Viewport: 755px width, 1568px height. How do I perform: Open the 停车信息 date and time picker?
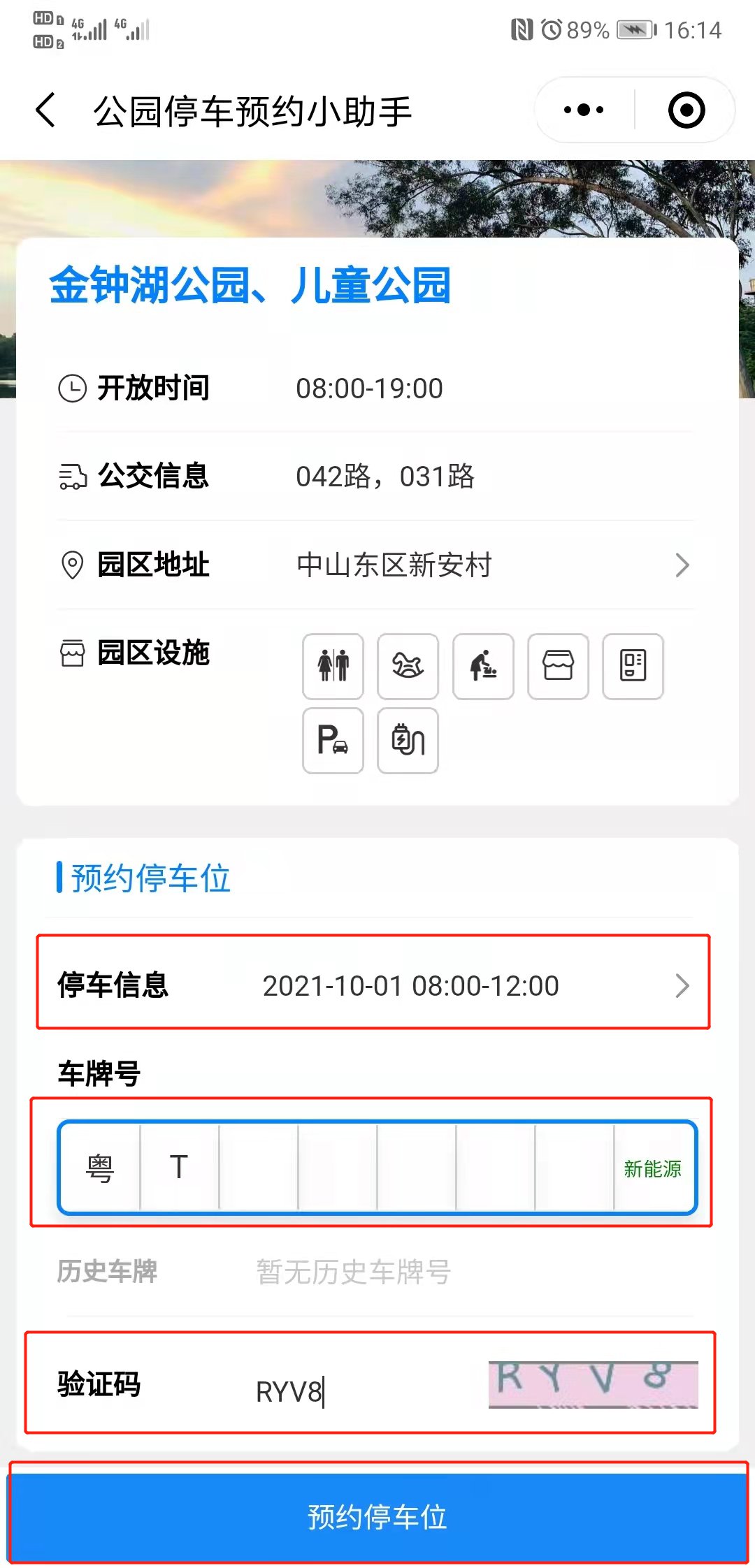409,985
